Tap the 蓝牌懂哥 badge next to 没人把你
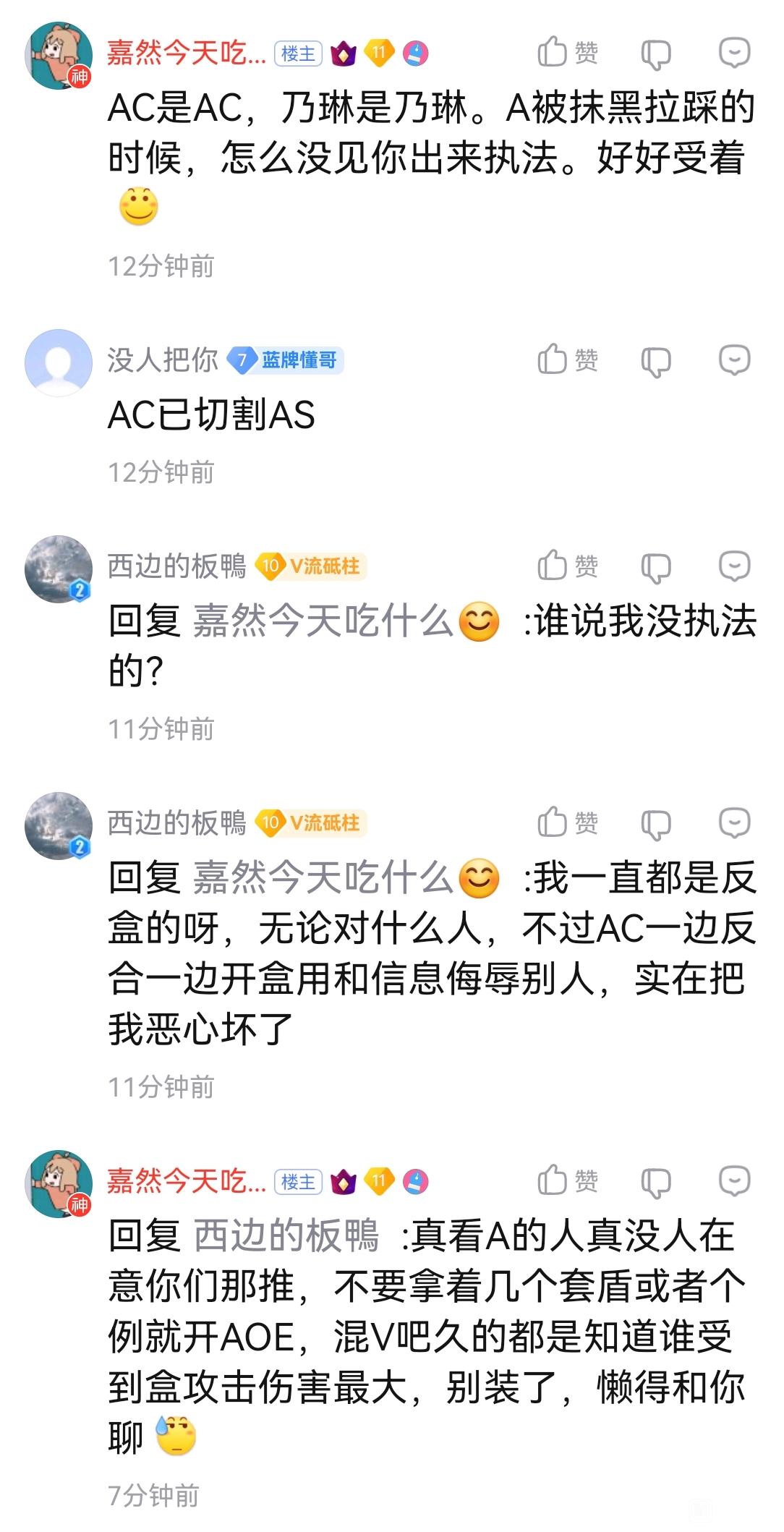Viewport: 784px width, 1532px height. (286, 359)
